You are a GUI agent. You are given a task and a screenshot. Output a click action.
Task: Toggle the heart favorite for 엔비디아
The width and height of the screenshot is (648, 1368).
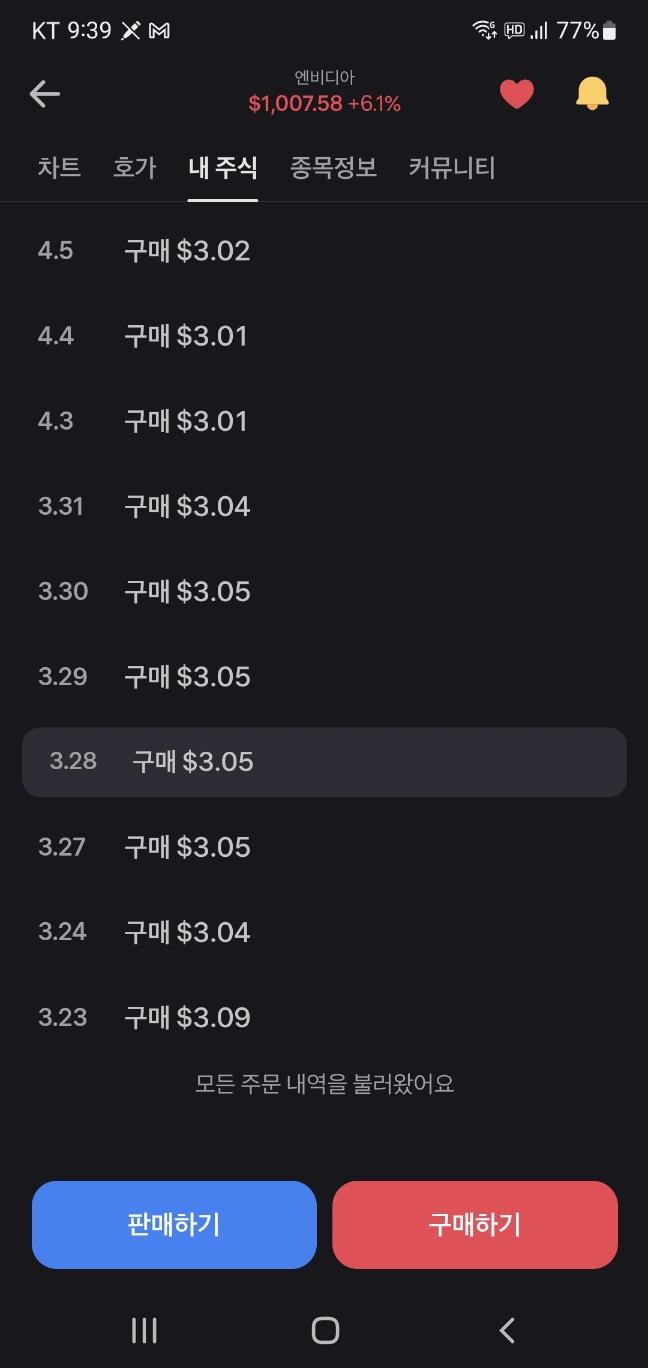(516, 94)
